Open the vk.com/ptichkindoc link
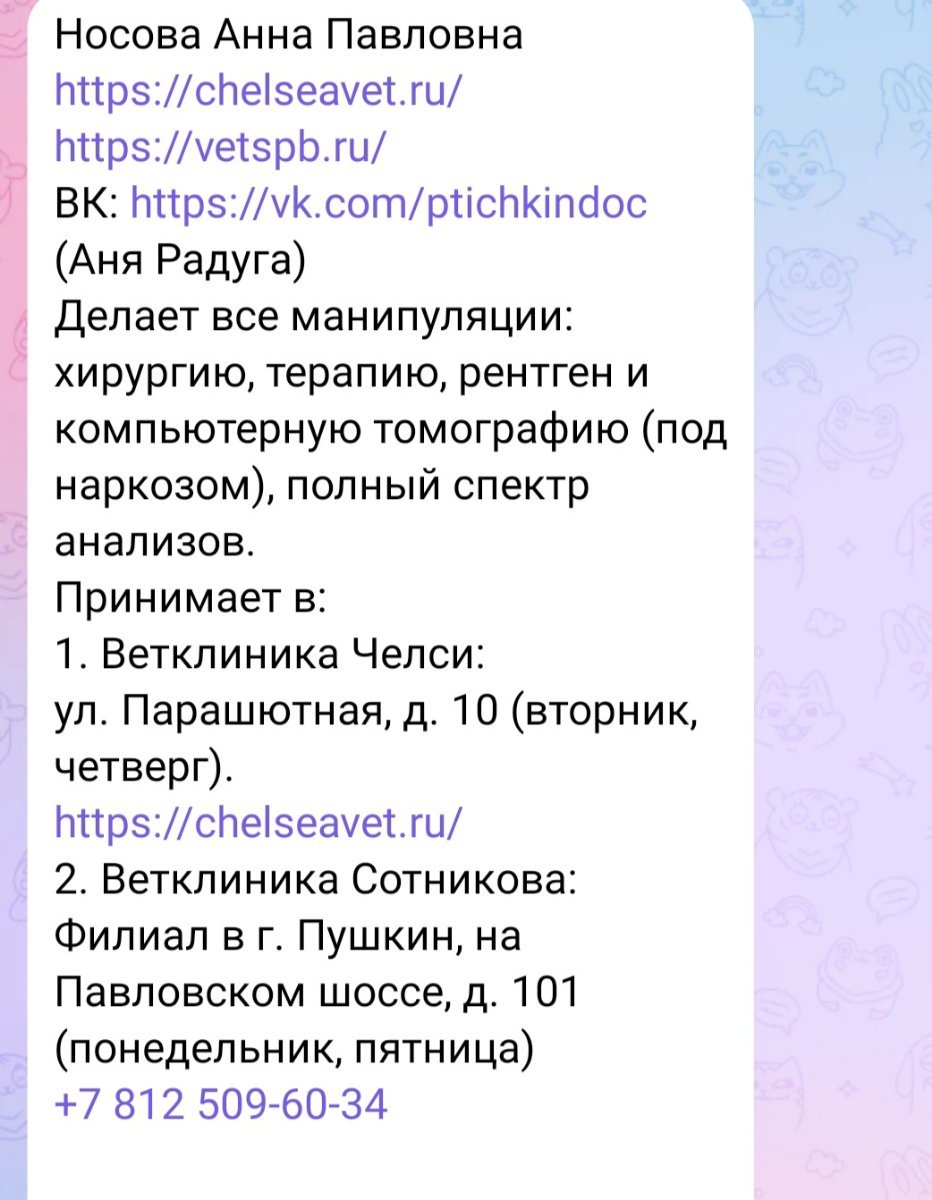The height and width of the screenshot is (1200, 932). (389, 203)
